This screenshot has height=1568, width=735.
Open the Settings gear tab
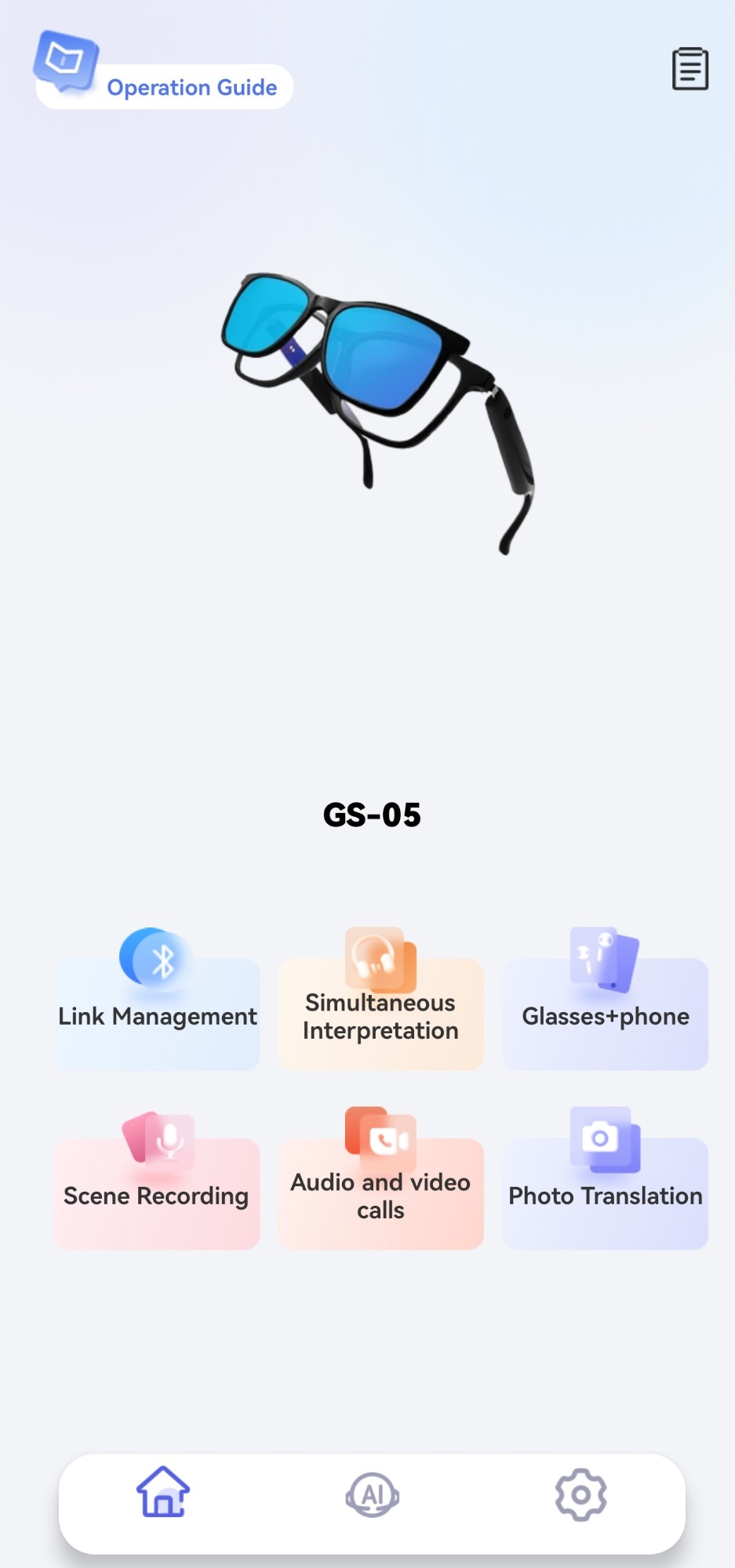(x=580, y=1494)
